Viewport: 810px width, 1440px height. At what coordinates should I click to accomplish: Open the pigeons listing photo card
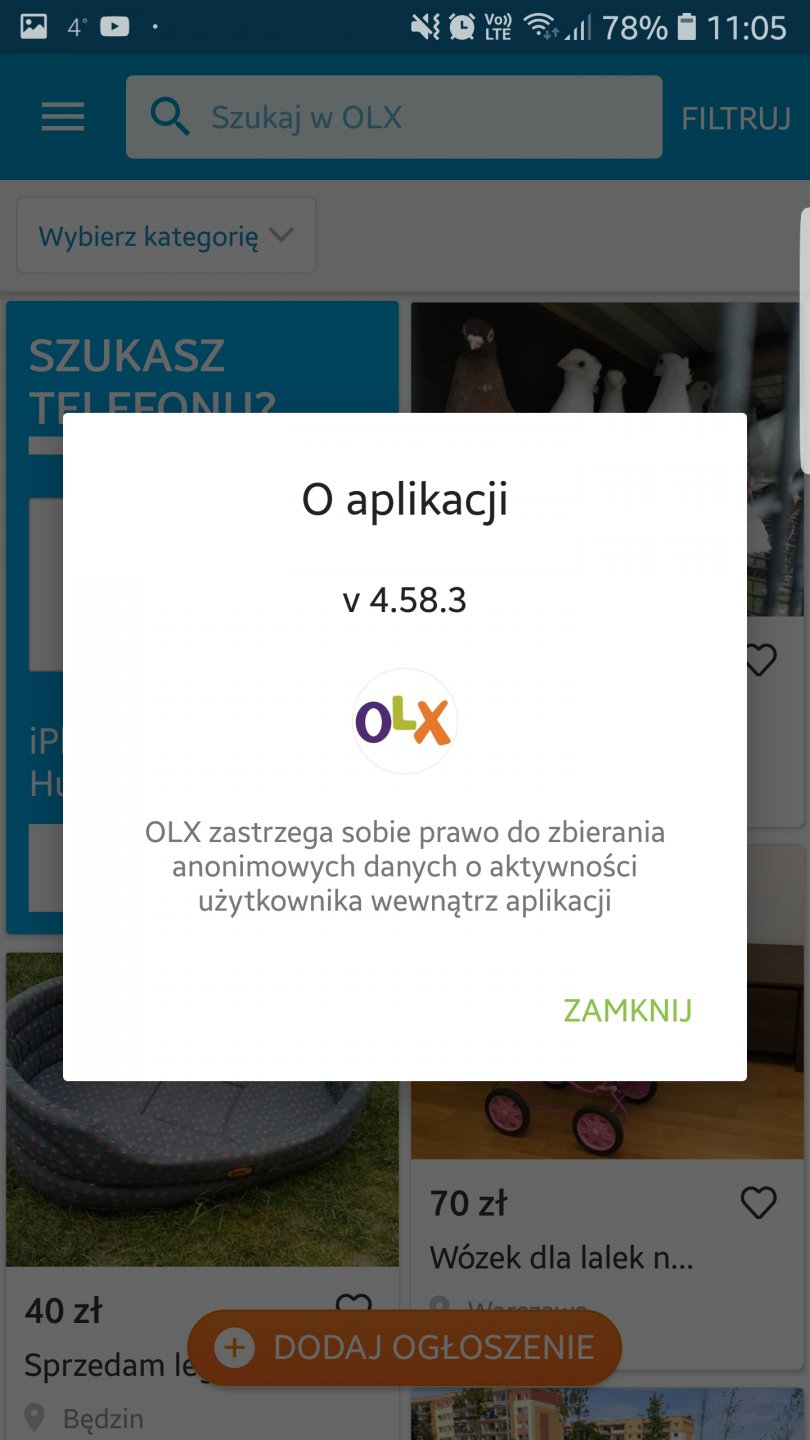[604, 360]
